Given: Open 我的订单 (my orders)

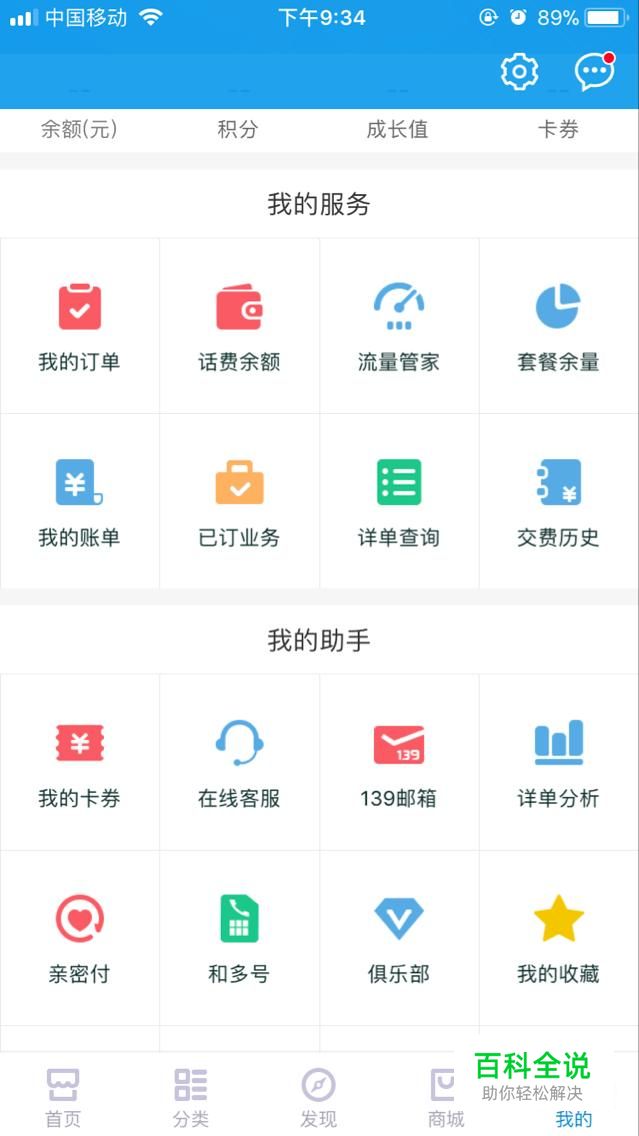Looking at the screenshot, I should click(79, 326).
